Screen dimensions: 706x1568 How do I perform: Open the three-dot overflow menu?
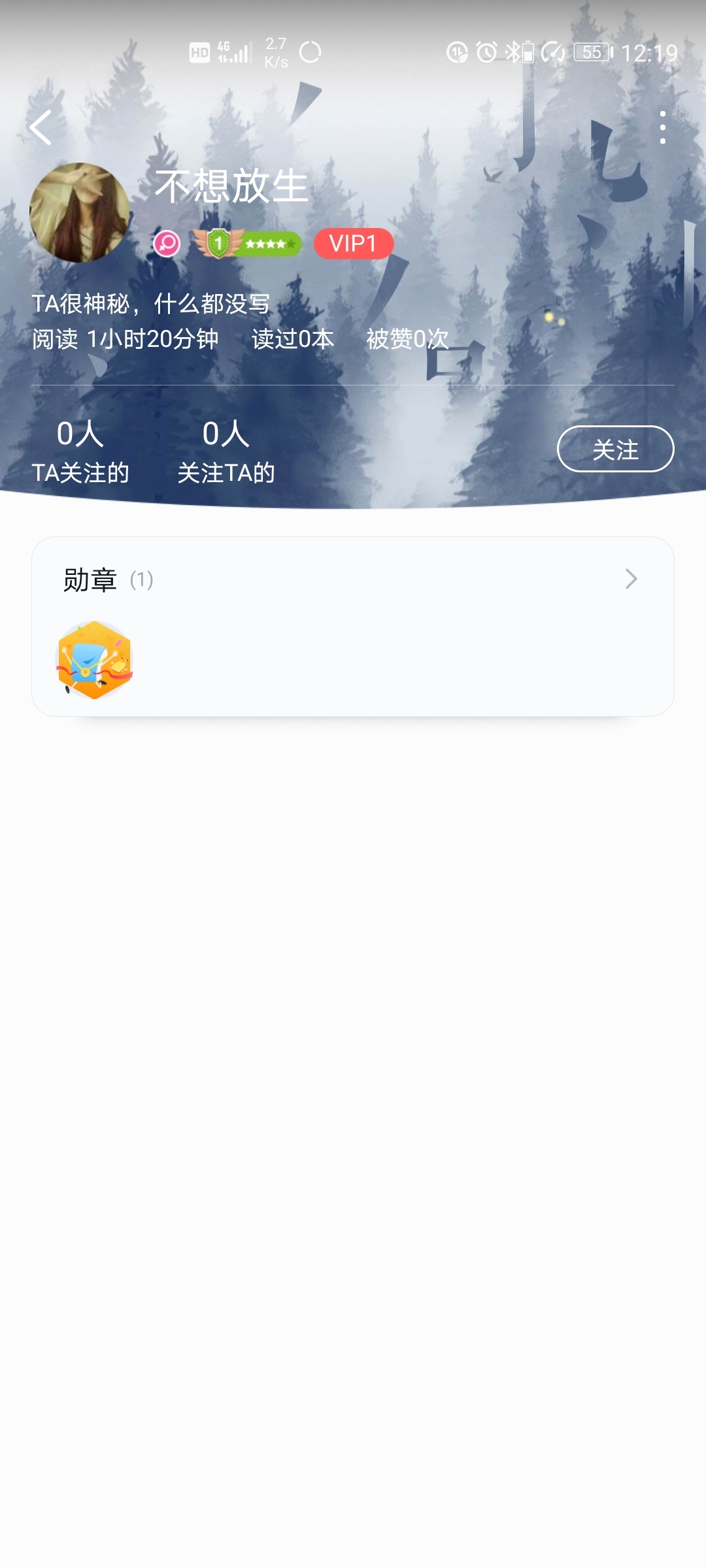tap(662, 127)
